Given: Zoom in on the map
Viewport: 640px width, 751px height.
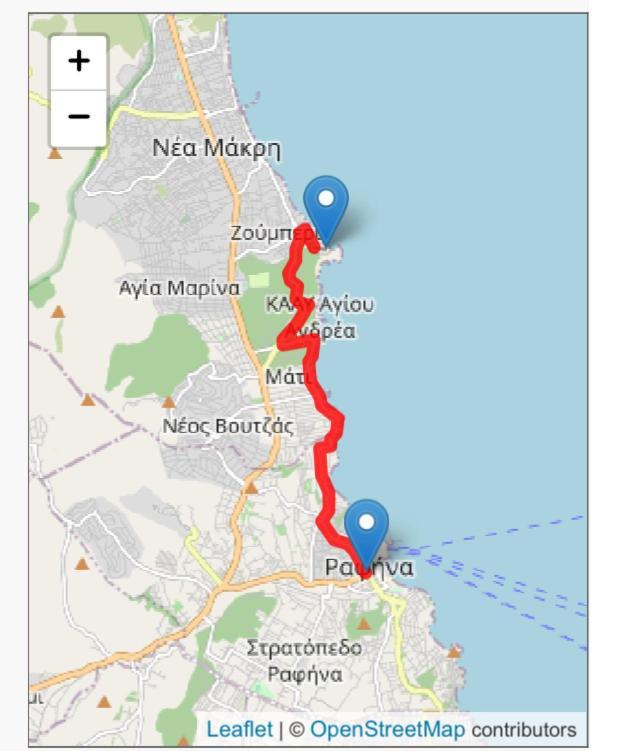Looking at the screenshot, I should (x=78, y=62).
